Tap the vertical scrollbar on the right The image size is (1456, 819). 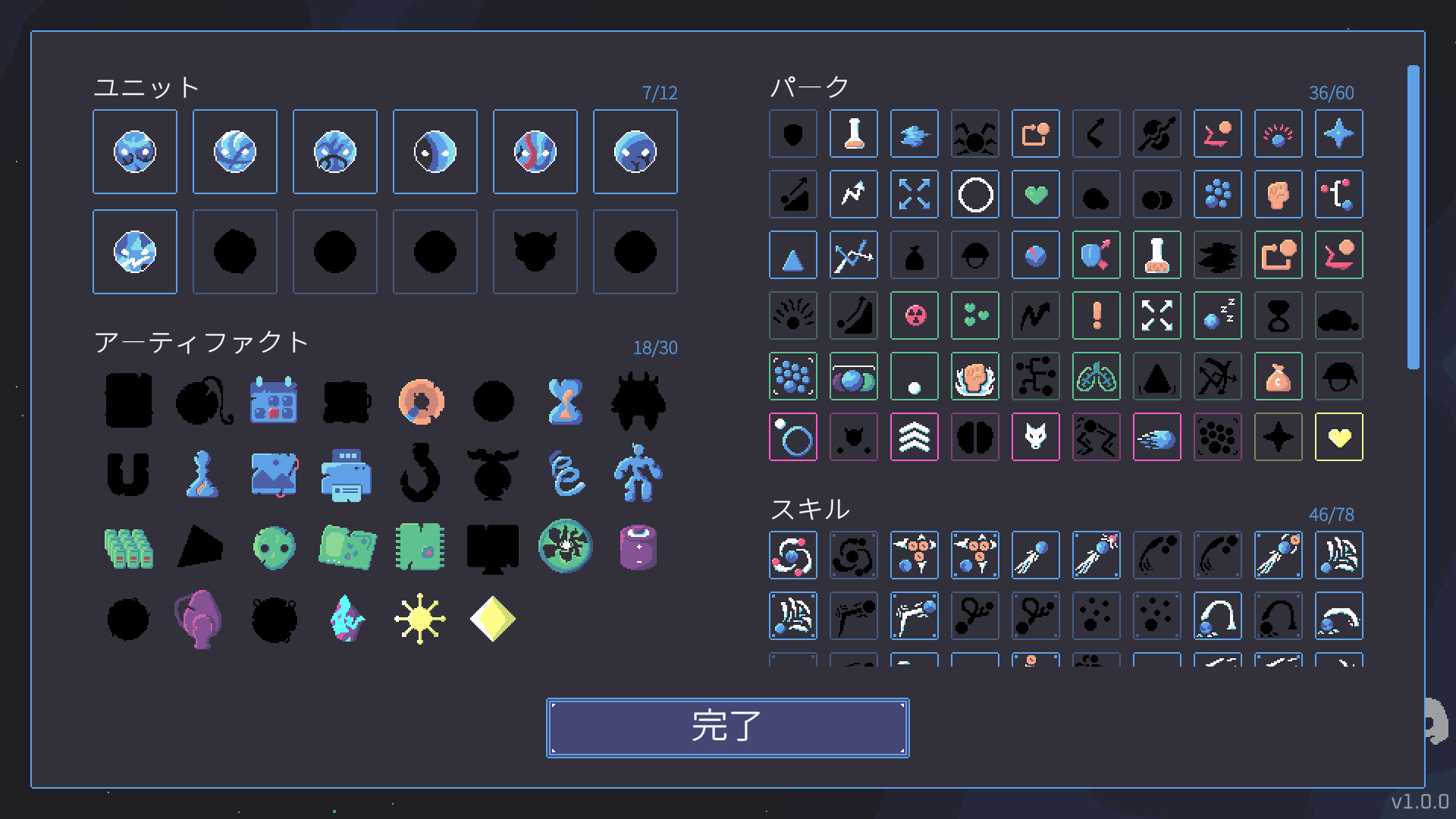coord(1413,217)
